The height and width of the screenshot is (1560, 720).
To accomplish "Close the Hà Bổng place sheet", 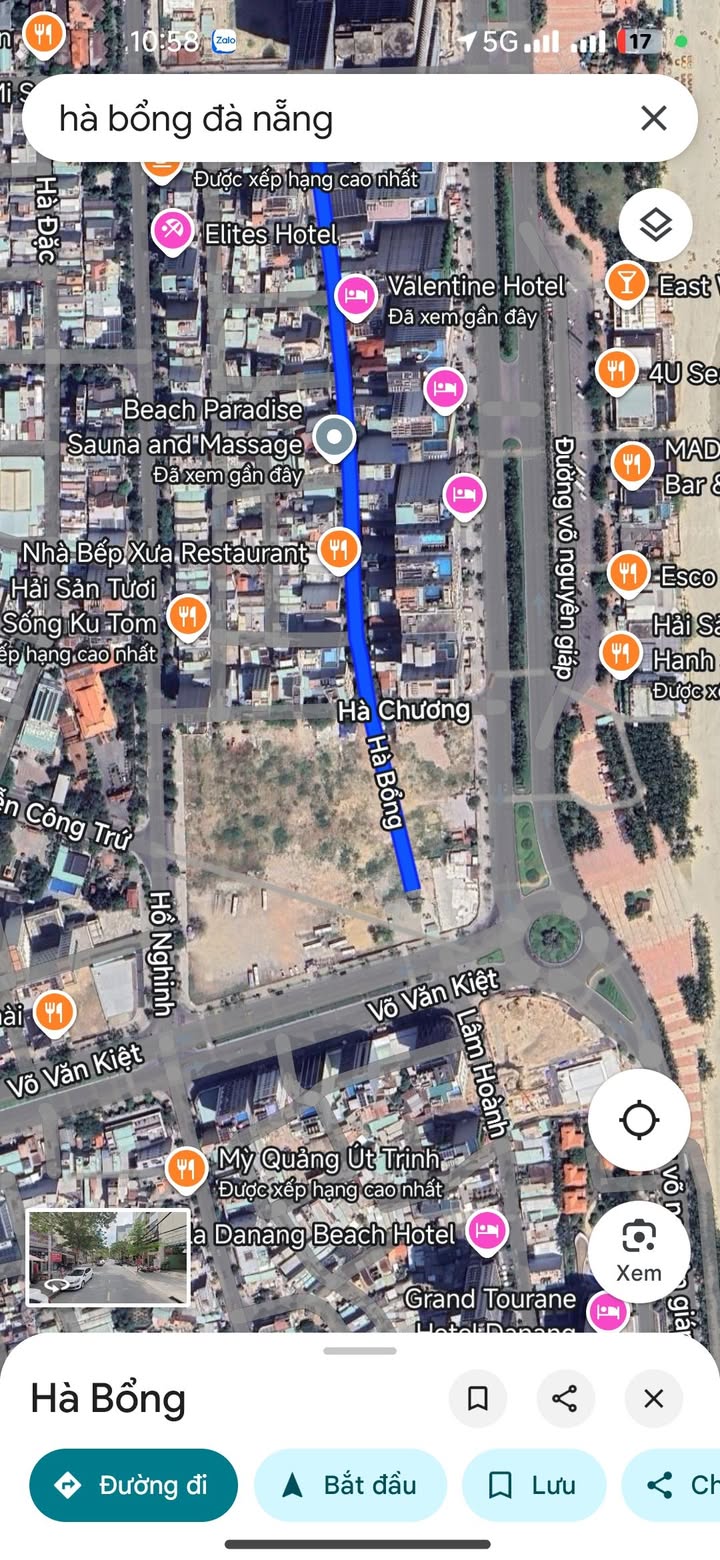I will tap(653, 1398).
